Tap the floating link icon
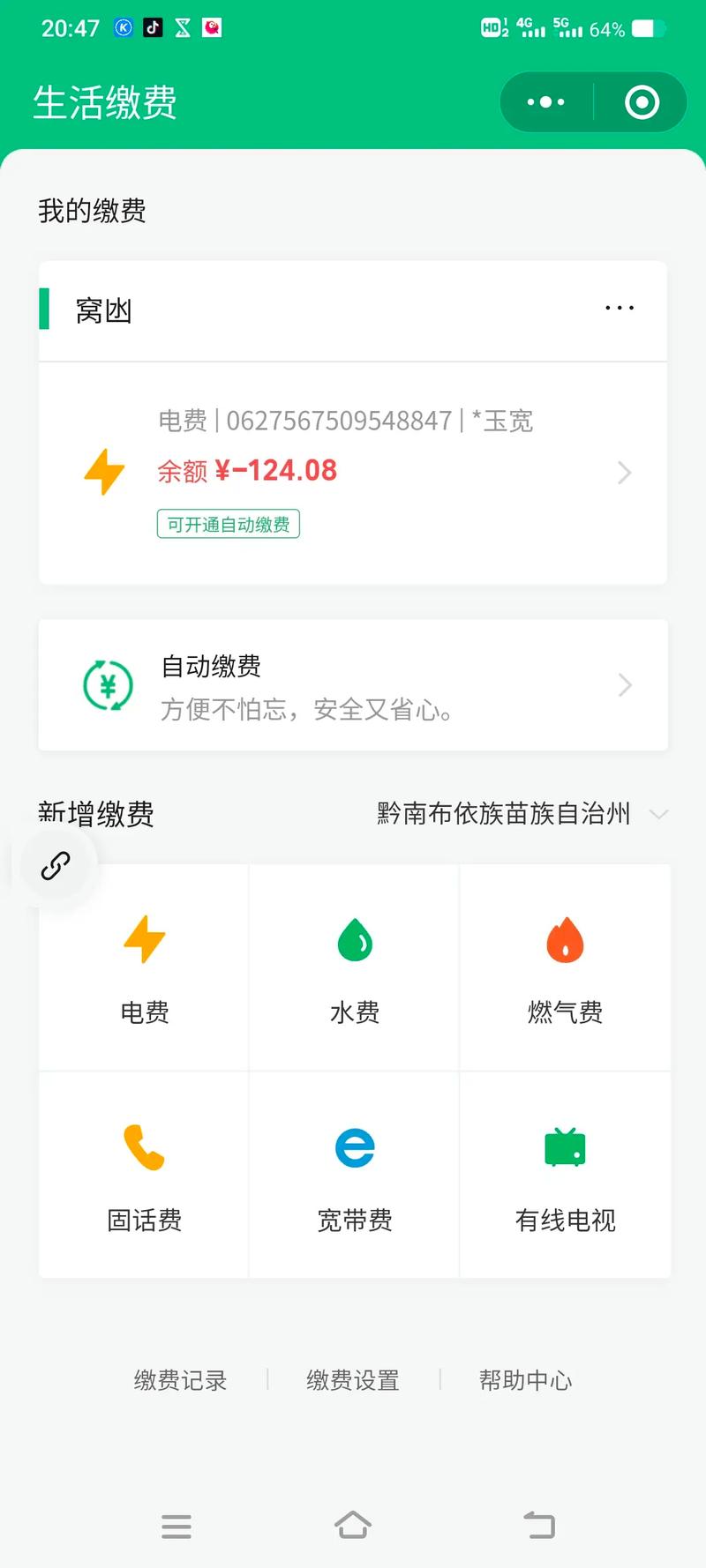The width and height of the screenshot is (706, 1568). coord(56,865)
